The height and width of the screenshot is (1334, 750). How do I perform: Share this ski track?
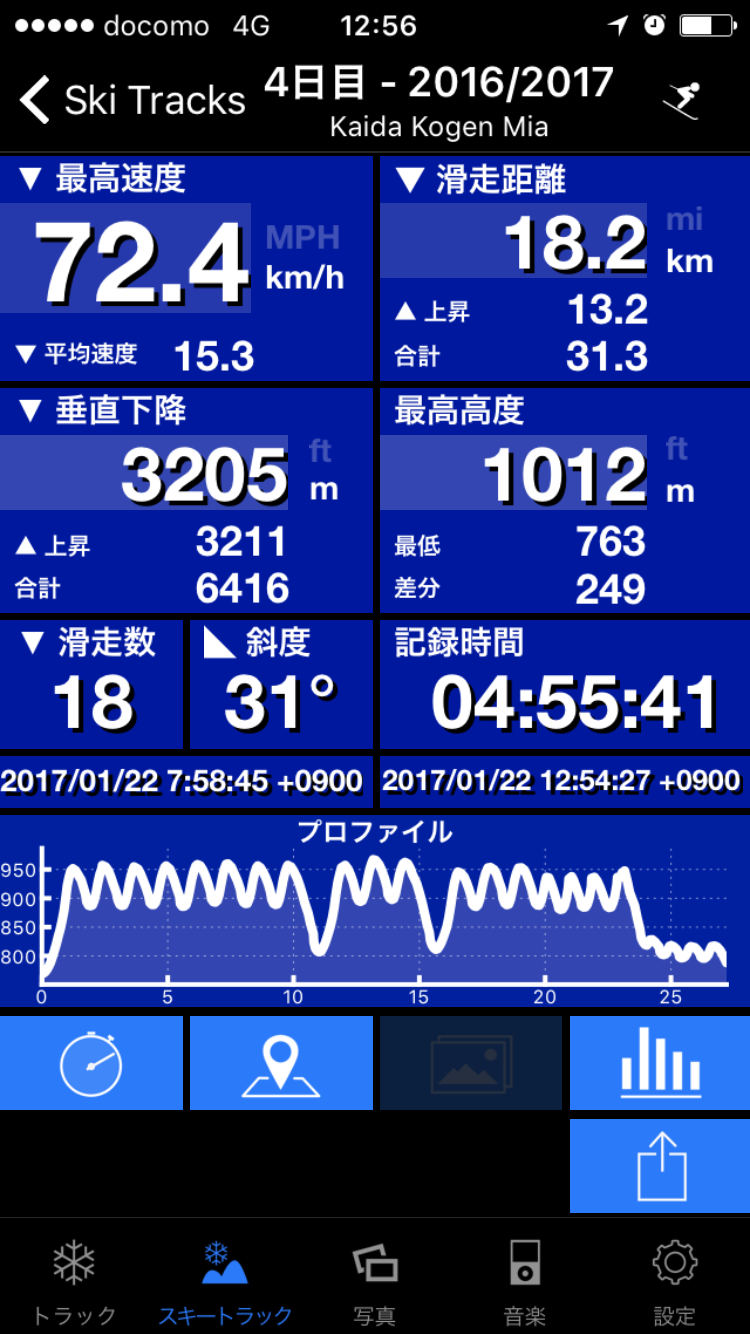(x=660, y=1166)
